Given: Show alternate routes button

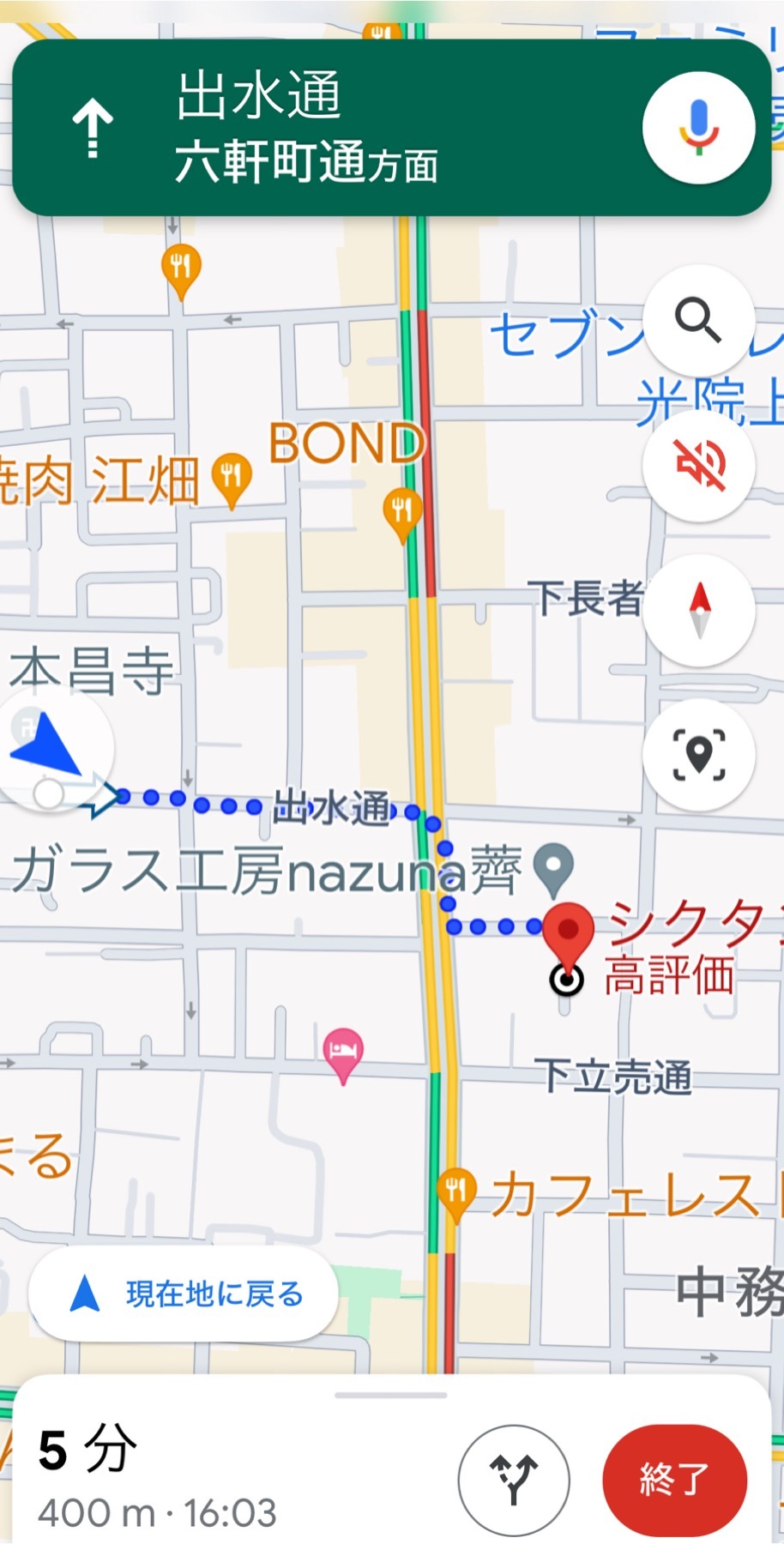Looking at the screenshot, I should pyautogui.click(x=514, y=1480).
